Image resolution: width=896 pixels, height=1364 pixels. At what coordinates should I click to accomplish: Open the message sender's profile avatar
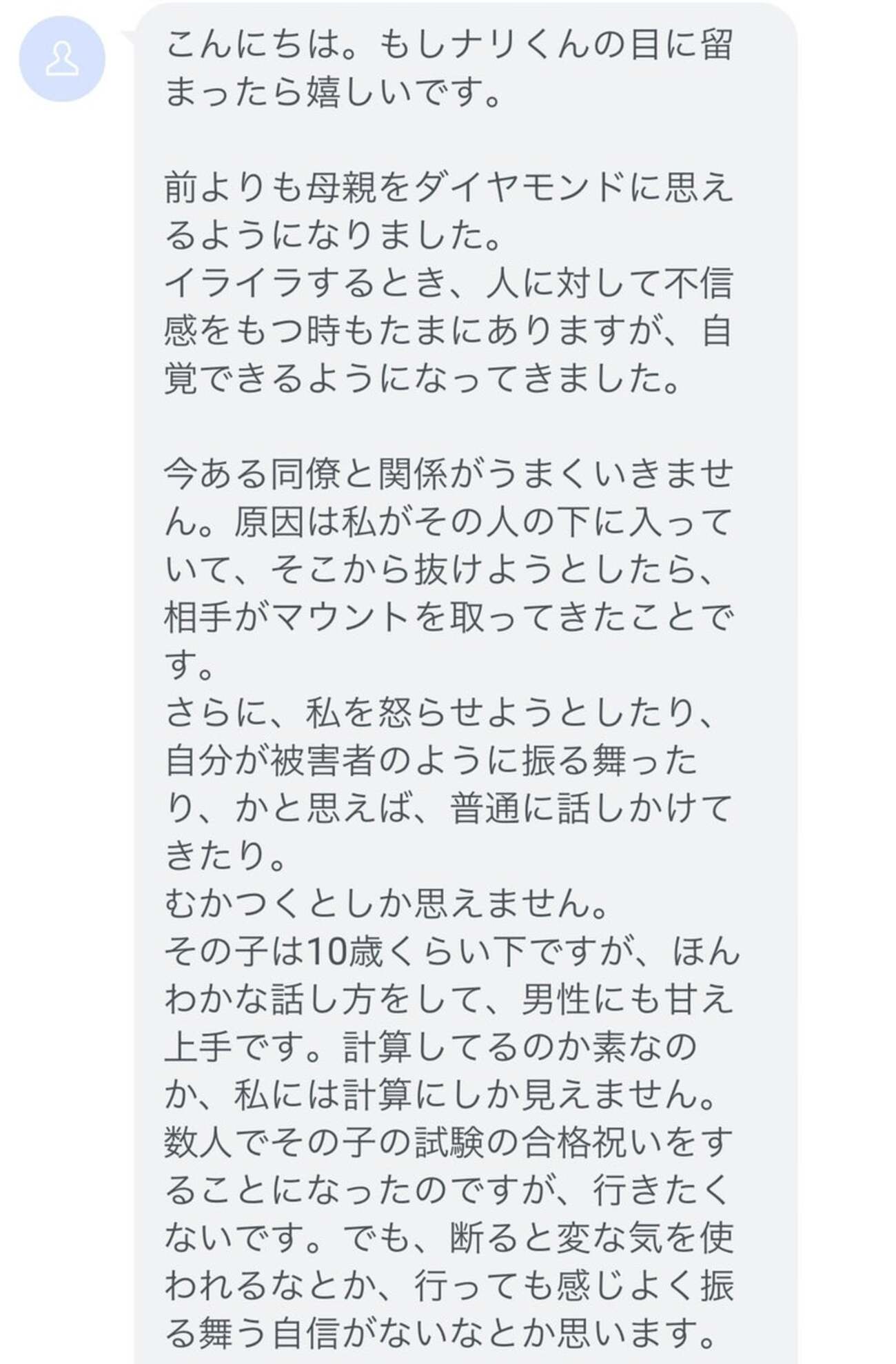[62, 59]
